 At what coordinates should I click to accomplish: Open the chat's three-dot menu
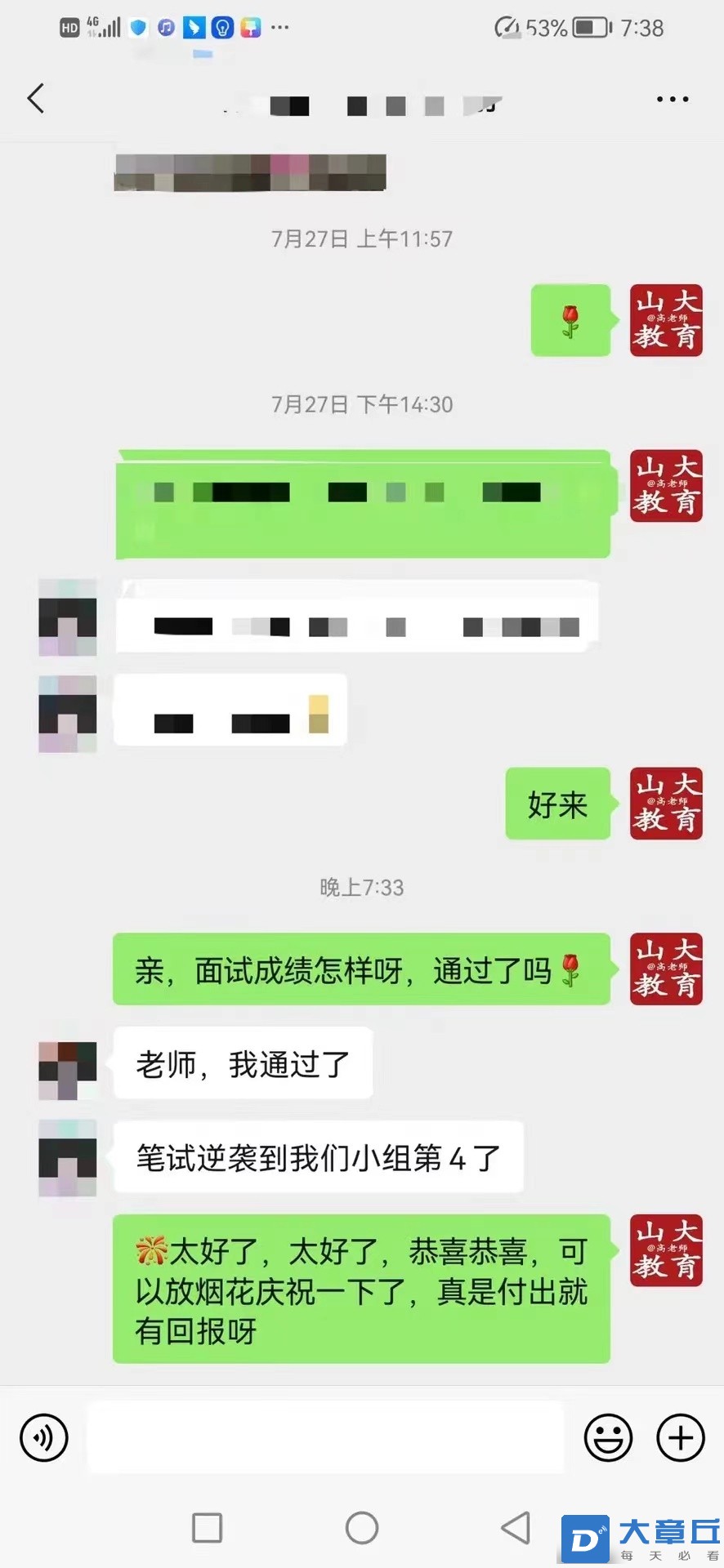tap(673, 100)
